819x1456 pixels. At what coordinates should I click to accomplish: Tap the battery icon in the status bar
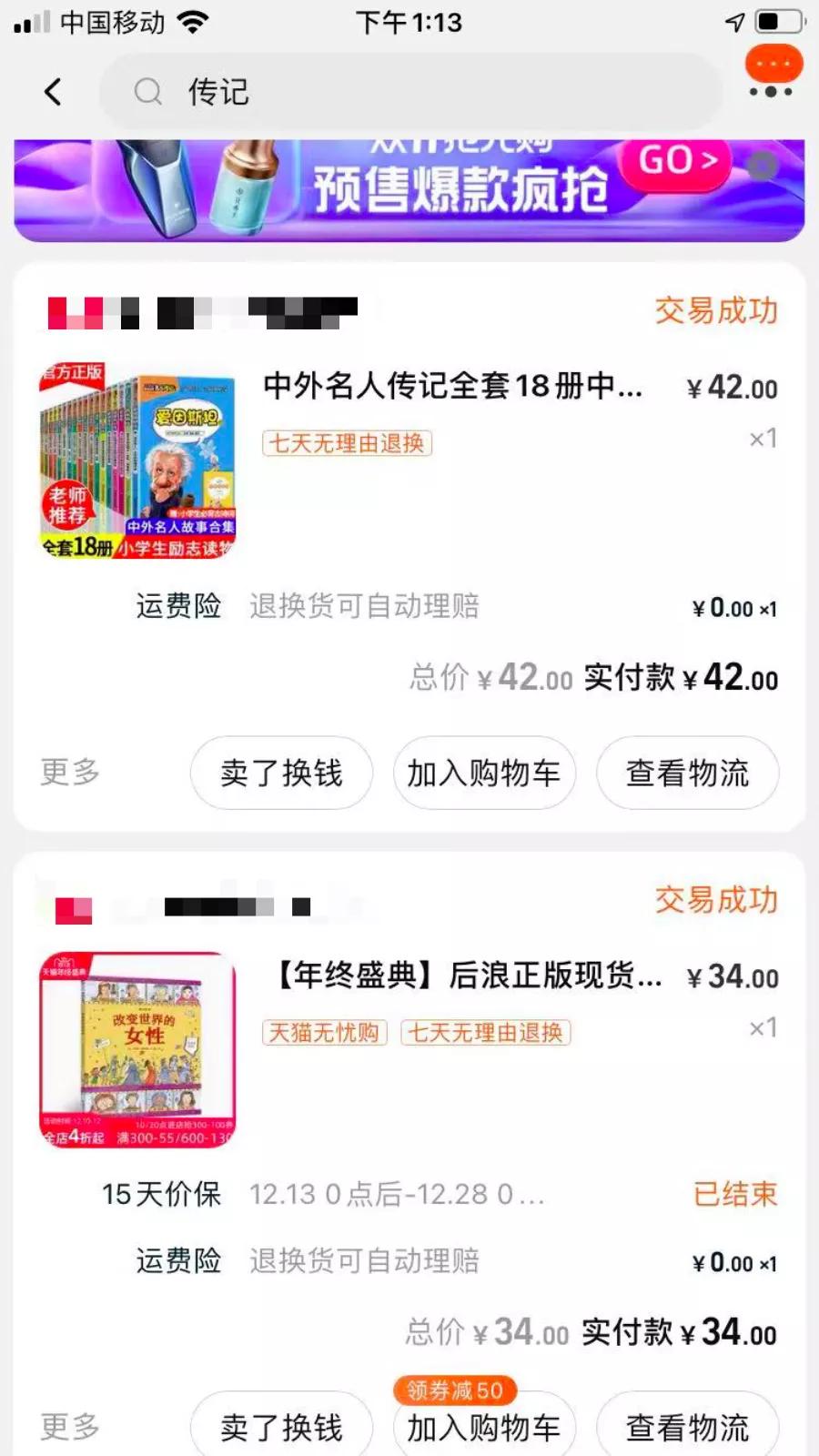[778, 20]
